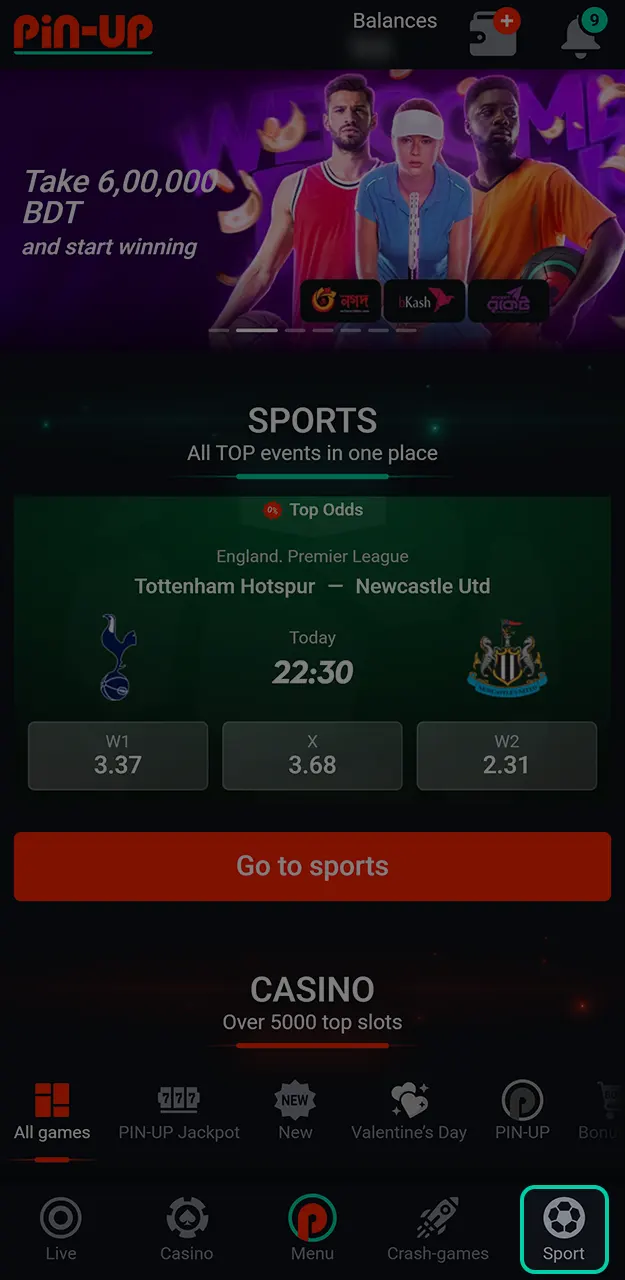Select the X draw odds 3.68
This screenshot has width=625, height=1280.
tap(312, 756)
